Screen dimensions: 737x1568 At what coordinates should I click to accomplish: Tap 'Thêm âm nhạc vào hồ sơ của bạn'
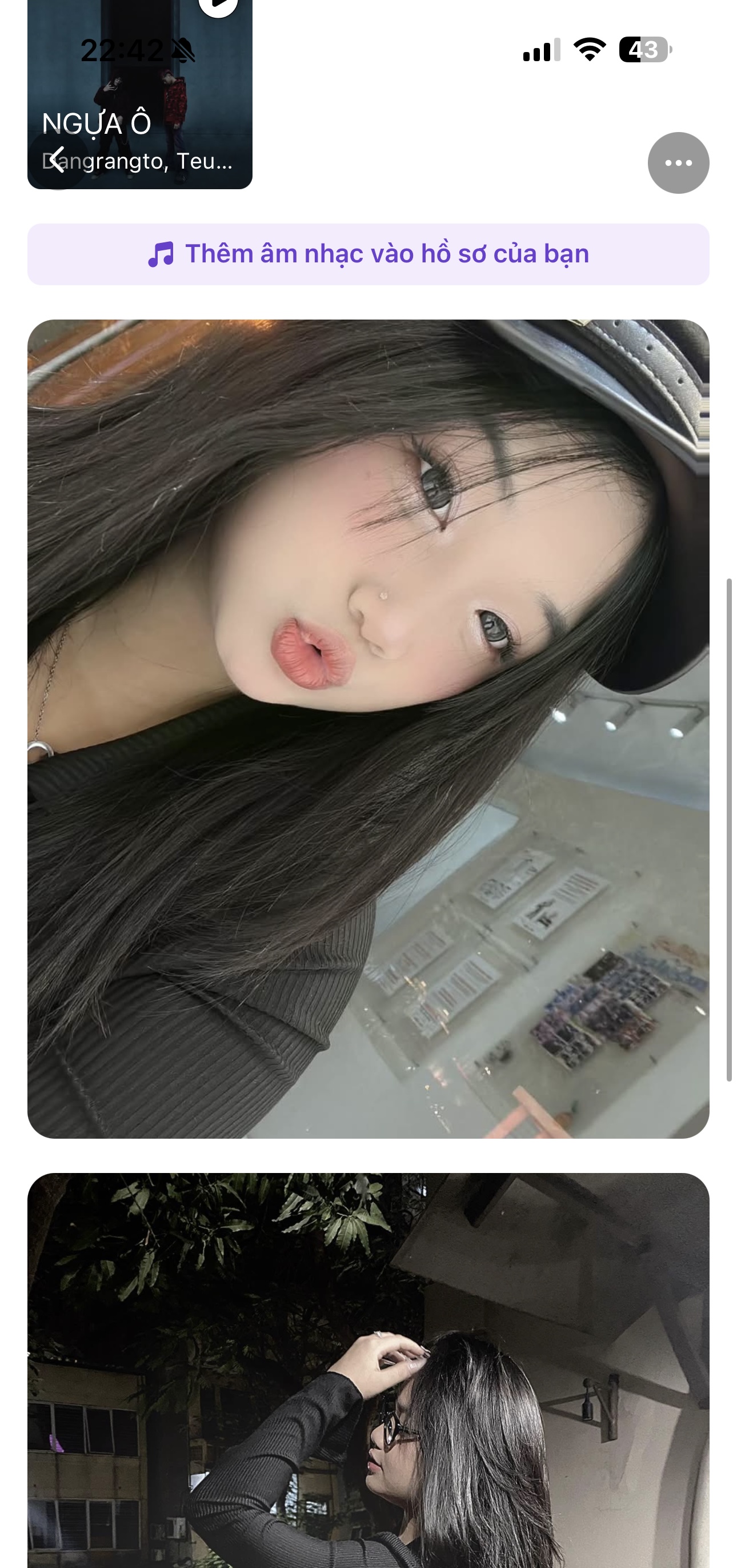click(x=368, y=254)
